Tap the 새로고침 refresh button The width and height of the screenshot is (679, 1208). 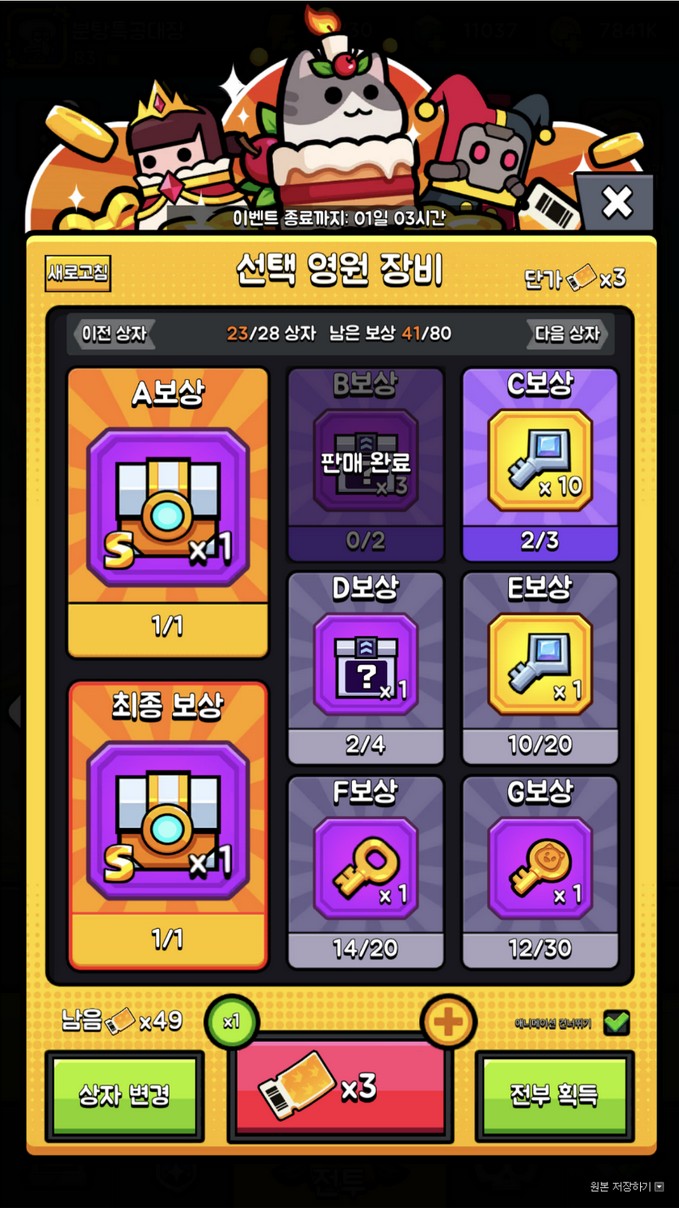78,273
